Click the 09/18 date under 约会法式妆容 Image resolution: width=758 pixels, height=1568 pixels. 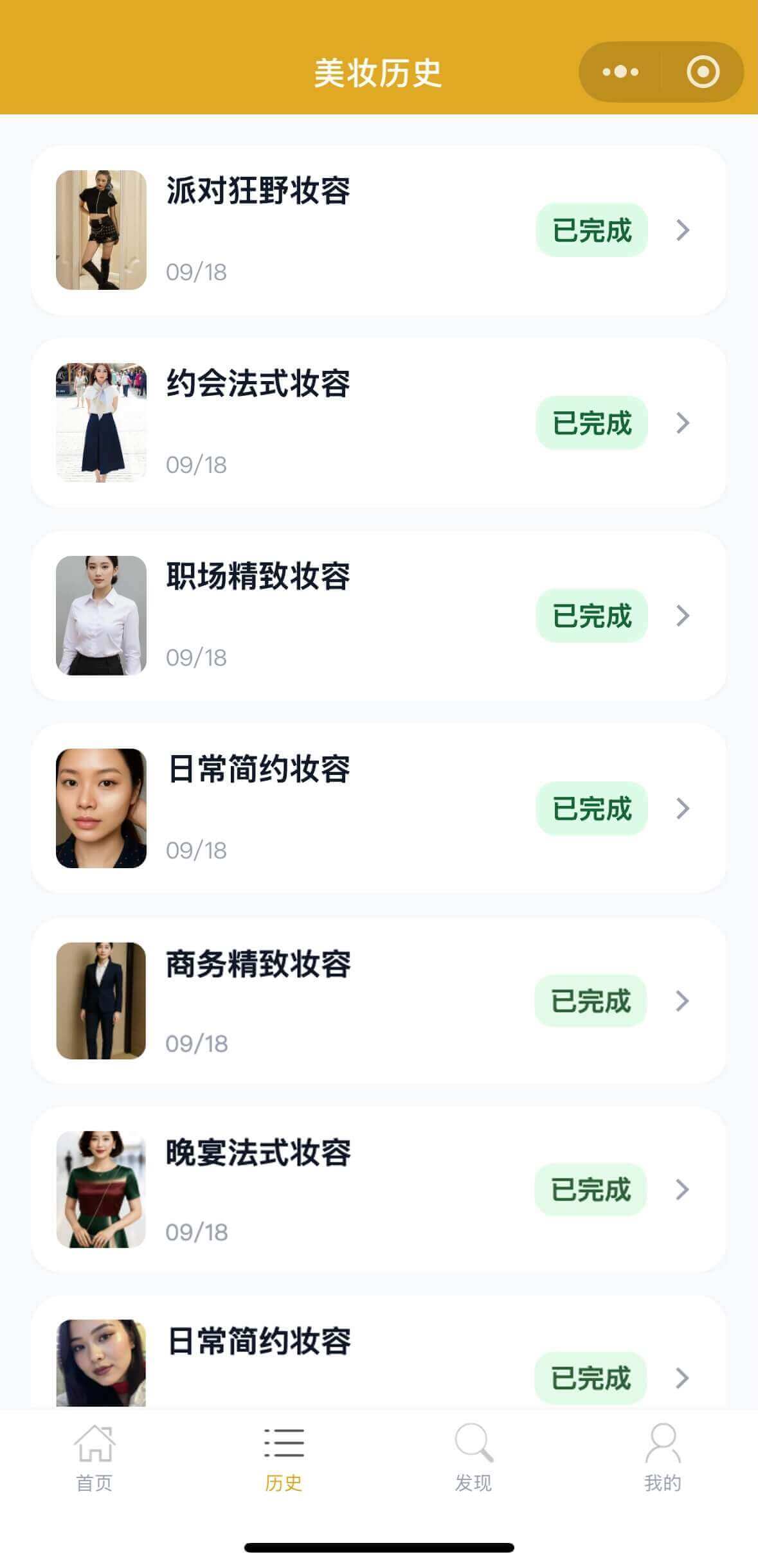[195, 463]
